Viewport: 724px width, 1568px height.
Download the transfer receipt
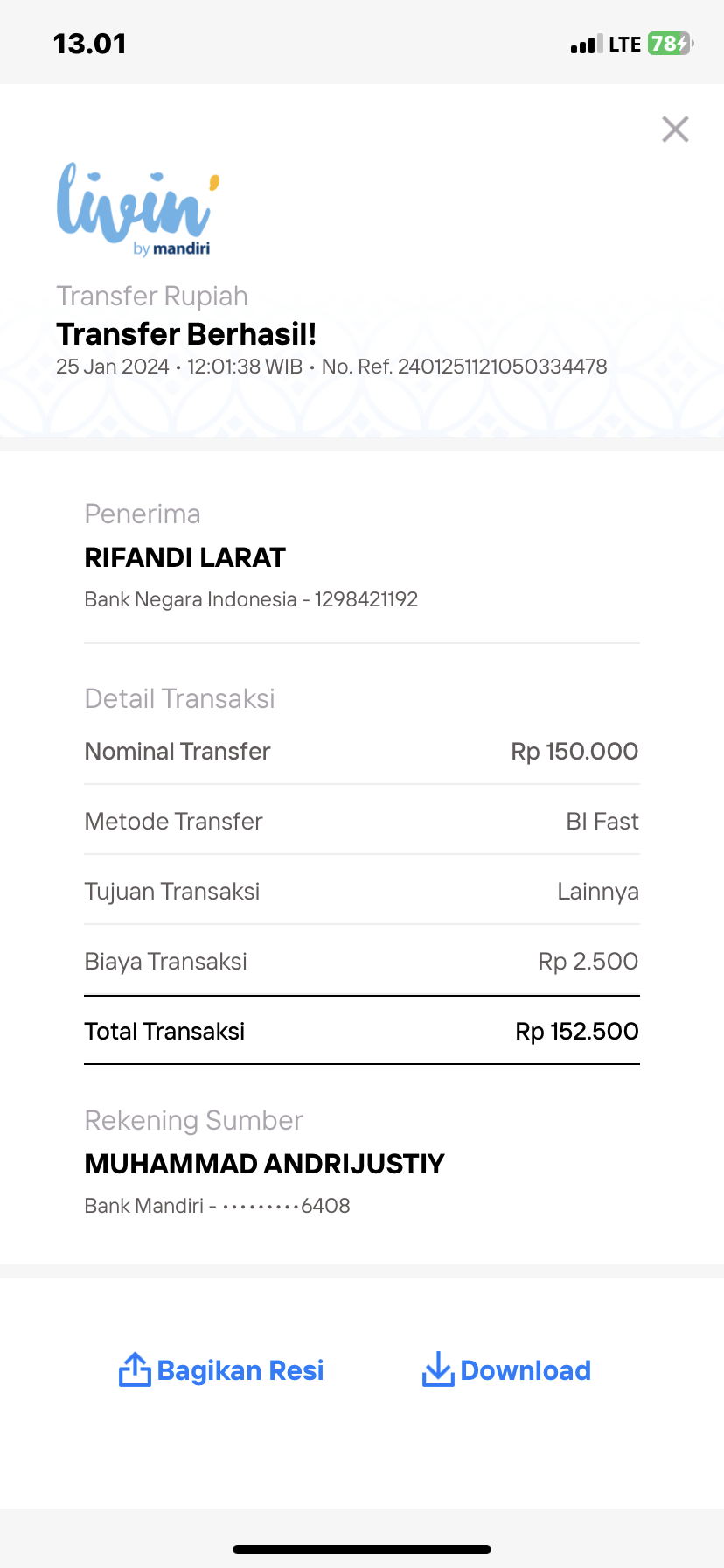[506, 1370]
